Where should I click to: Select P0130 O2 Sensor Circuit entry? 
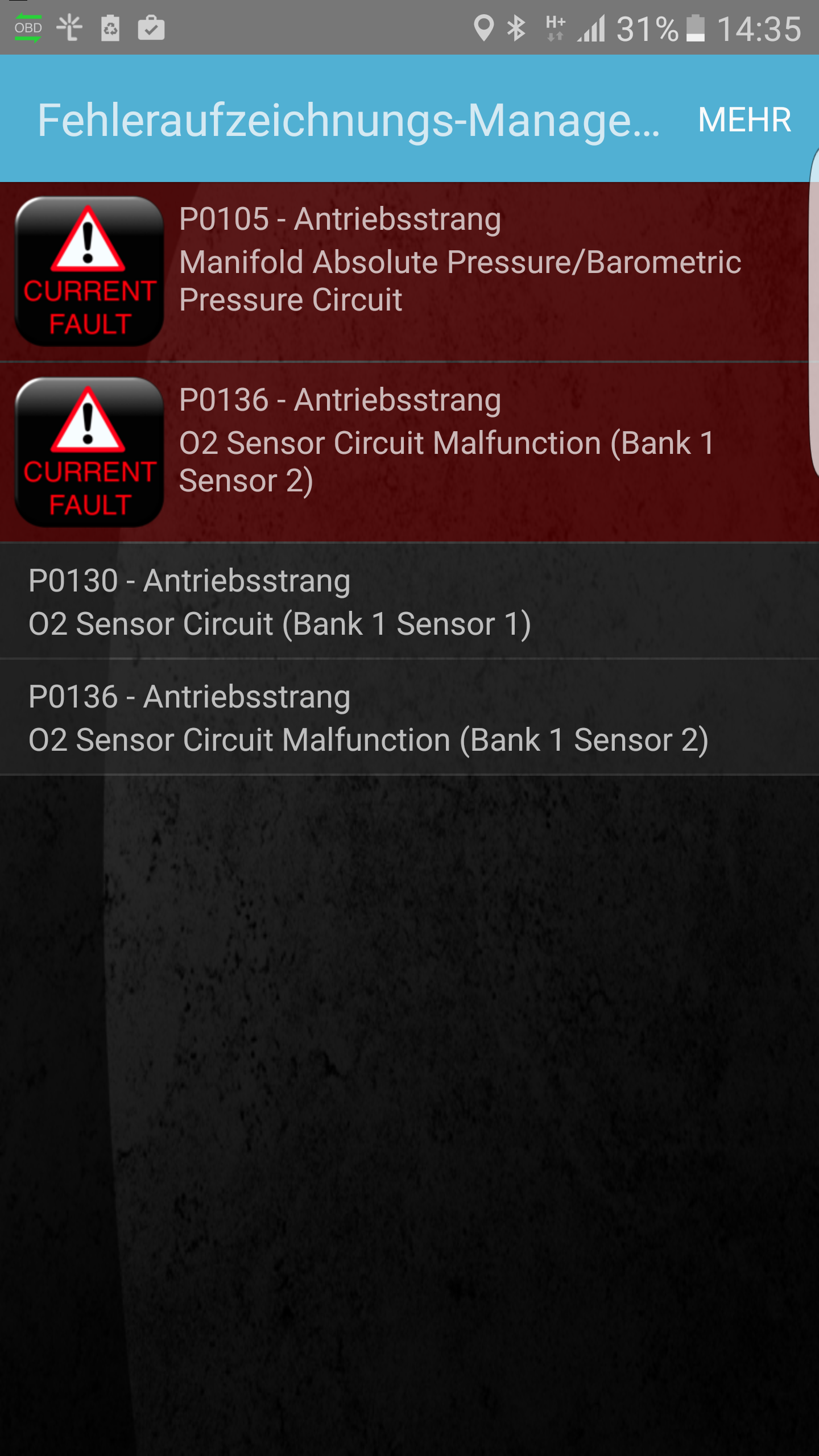click(x=409, y=602)
